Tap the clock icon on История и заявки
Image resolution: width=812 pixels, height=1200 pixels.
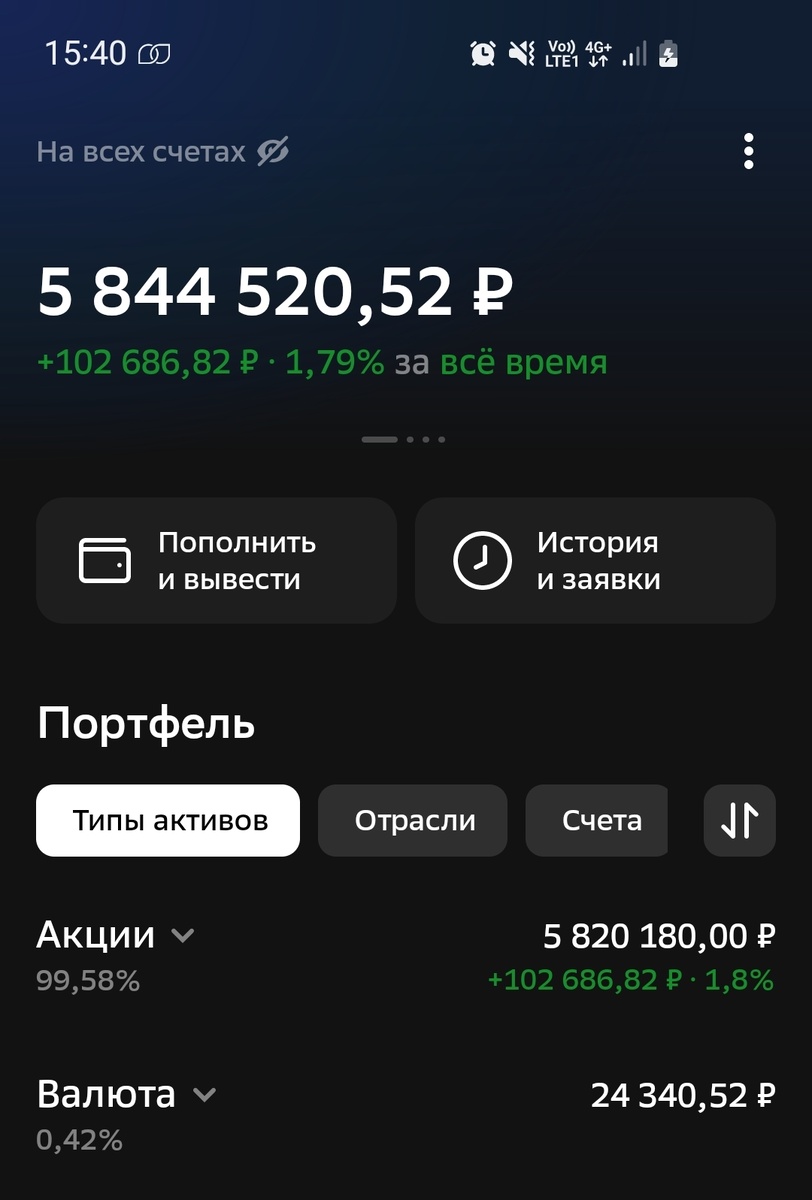(x=481, y=560)
